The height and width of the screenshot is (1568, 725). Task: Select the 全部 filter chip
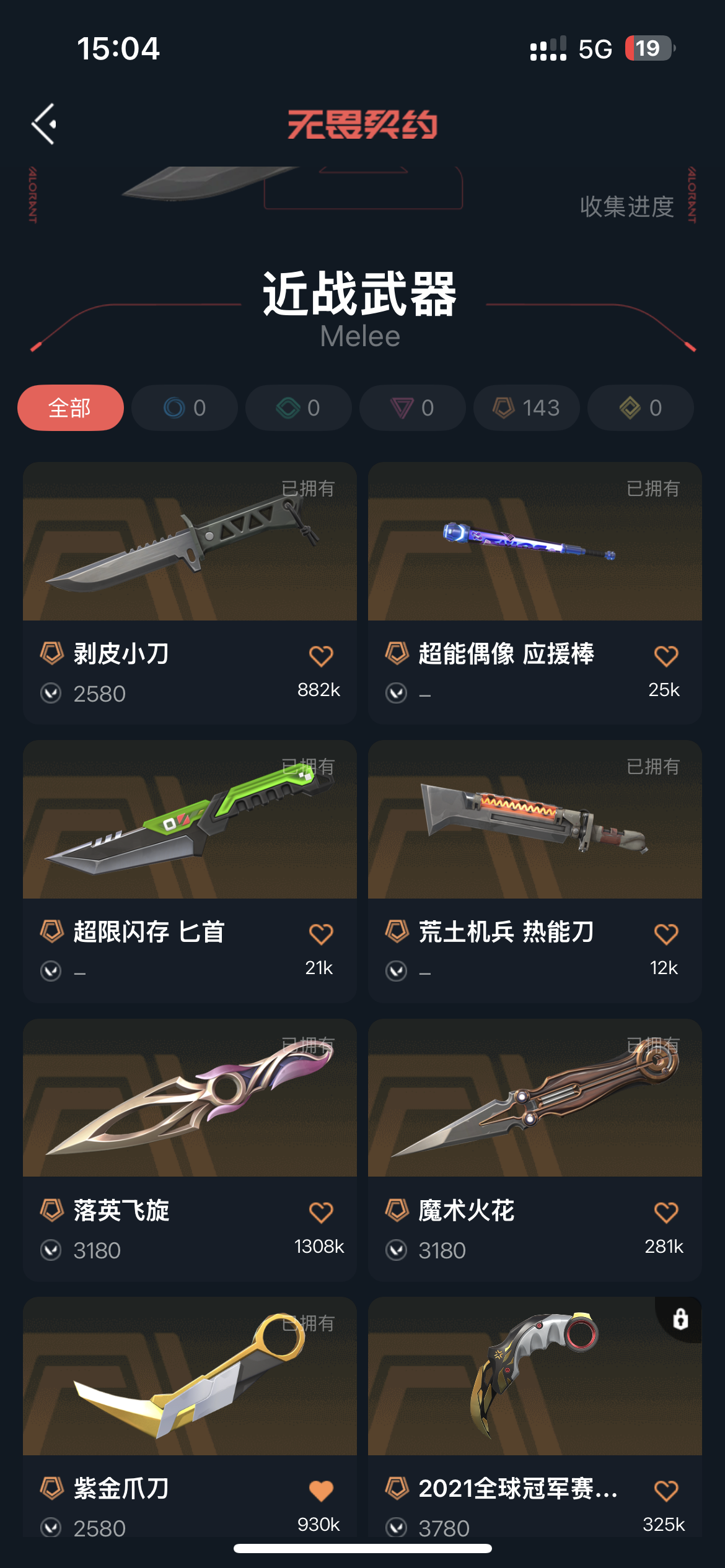point(71,408)
